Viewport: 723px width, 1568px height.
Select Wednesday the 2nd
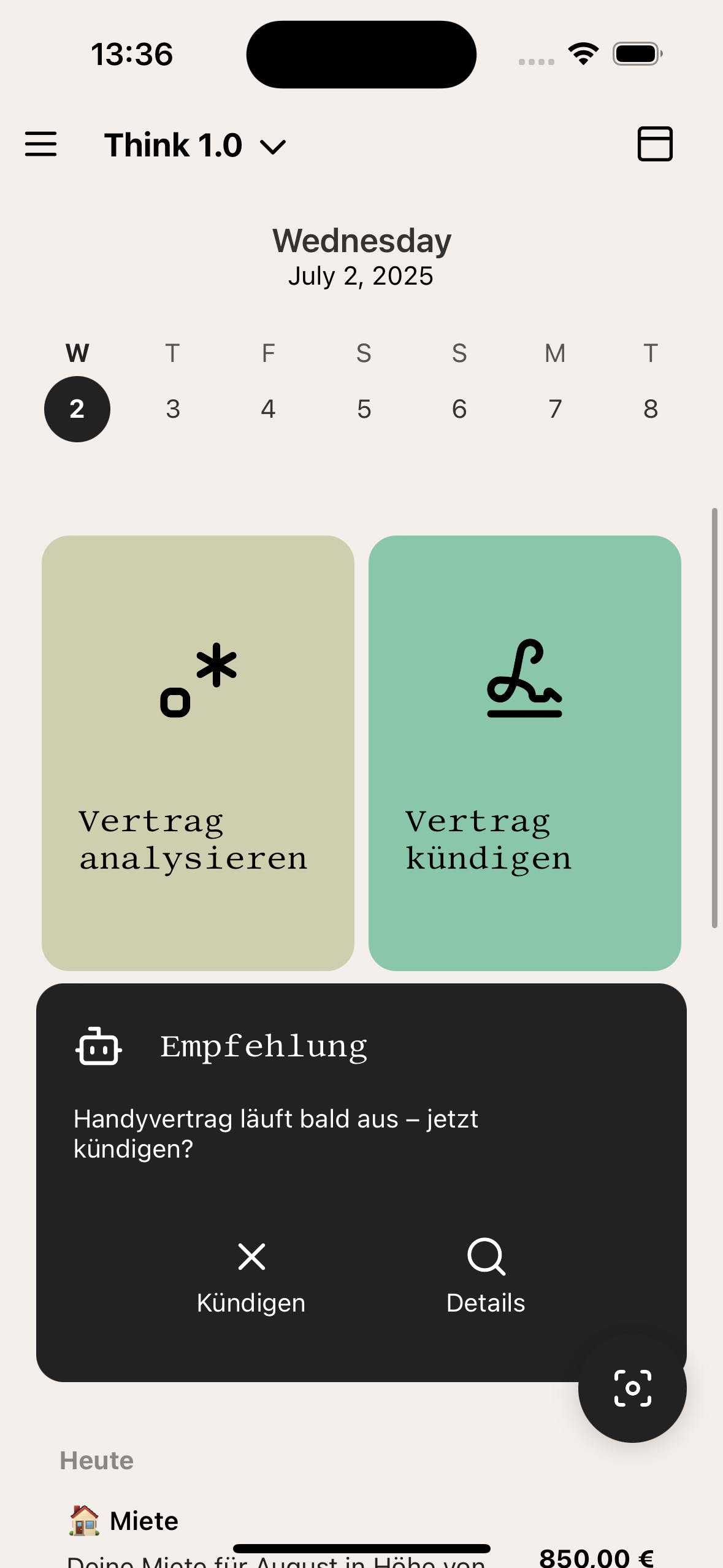[77, 409]
